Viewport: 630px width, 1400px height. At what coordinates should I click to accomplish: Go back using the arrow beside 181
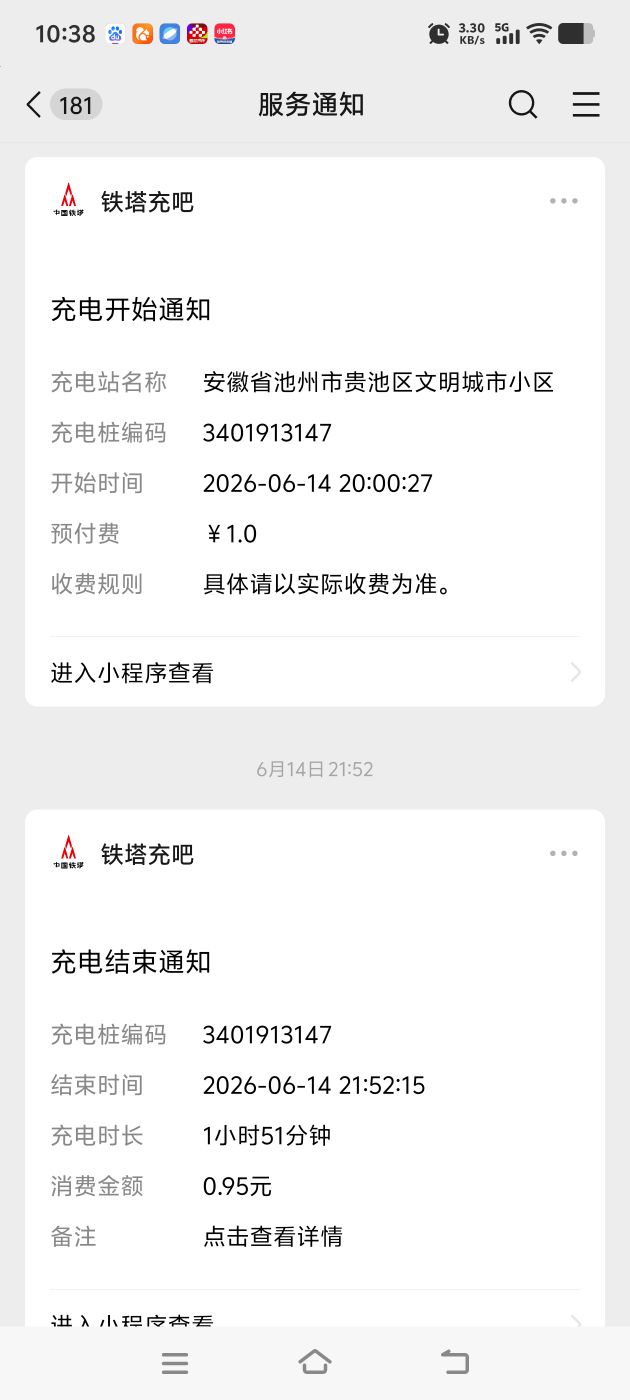34,105
